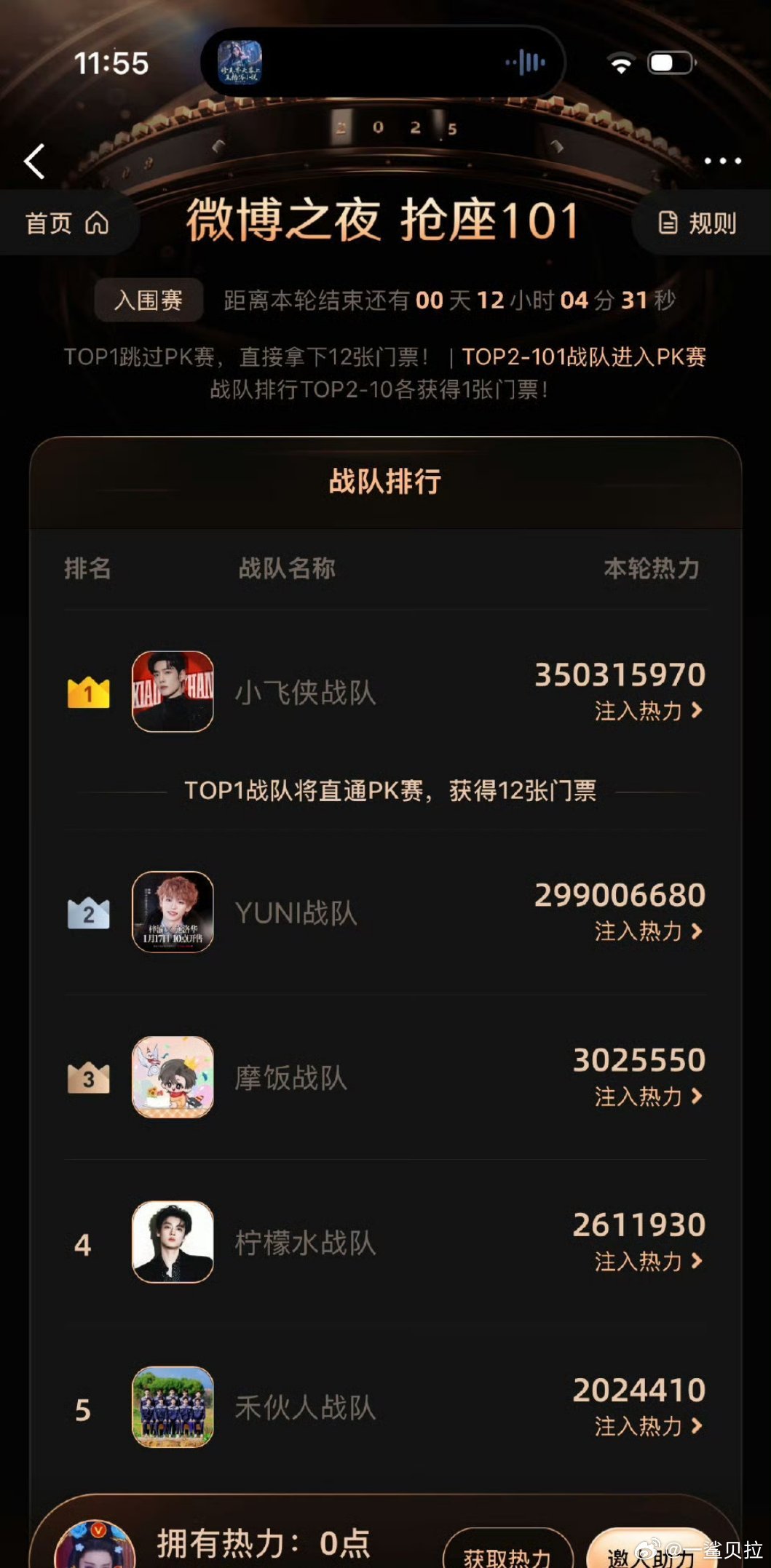Click the bronze crown rank 3 badge
Screen dimensions: 771x1568
tap(88, 1078)
